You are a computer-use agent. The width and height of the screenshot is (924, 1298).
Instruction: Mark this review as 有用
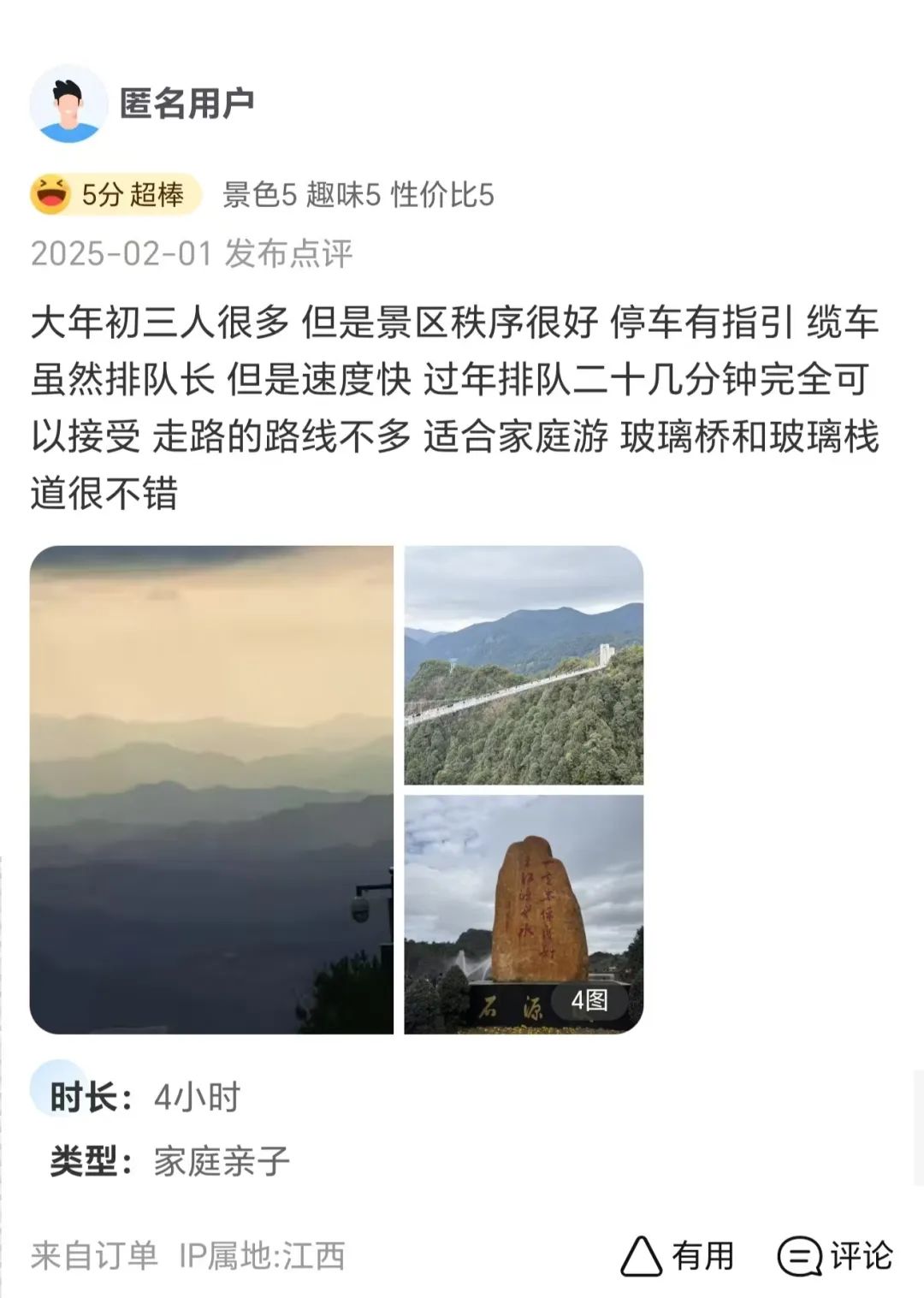point(678,1256)
